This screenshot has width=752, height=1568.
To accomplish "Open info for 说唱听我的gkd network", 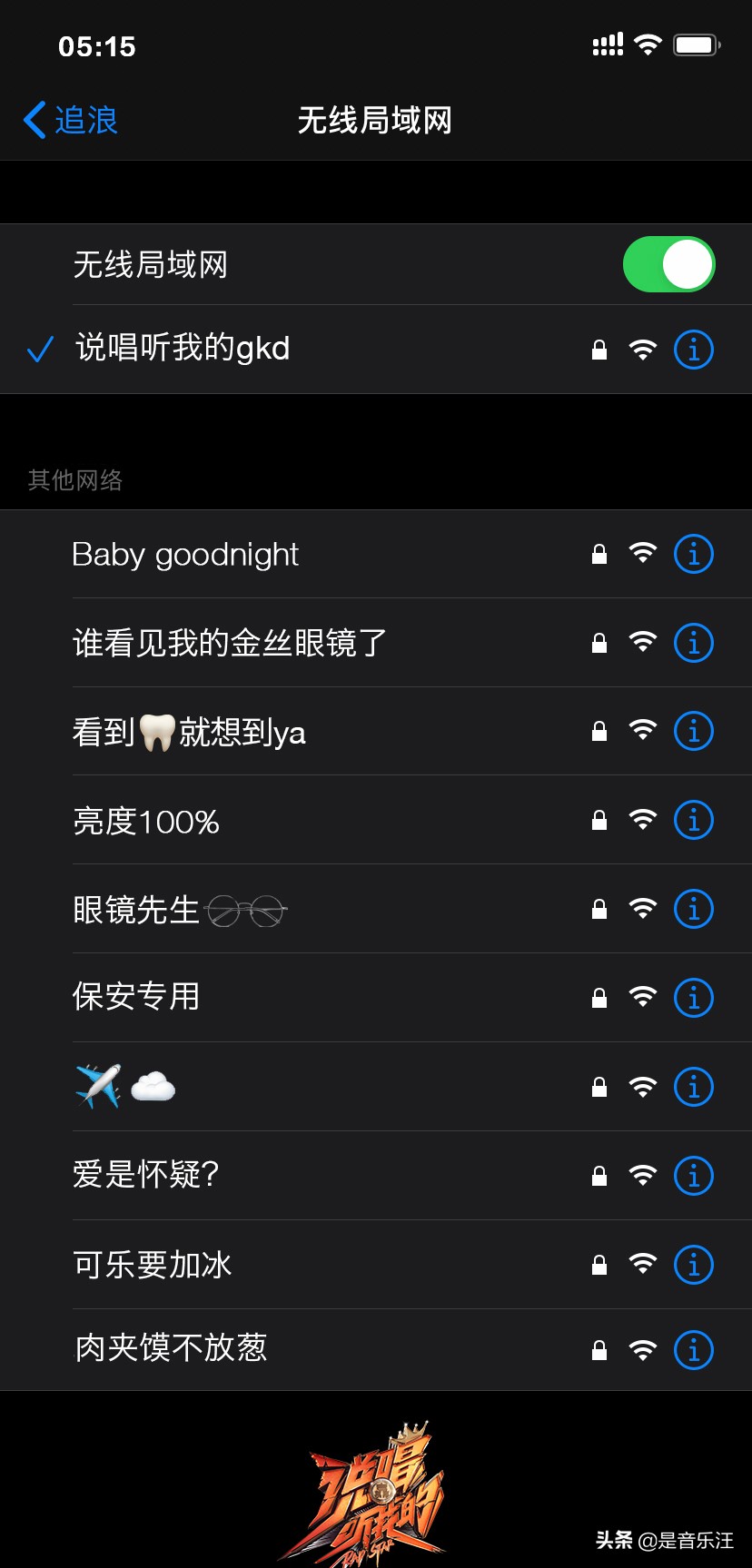I will coord(693,349).
